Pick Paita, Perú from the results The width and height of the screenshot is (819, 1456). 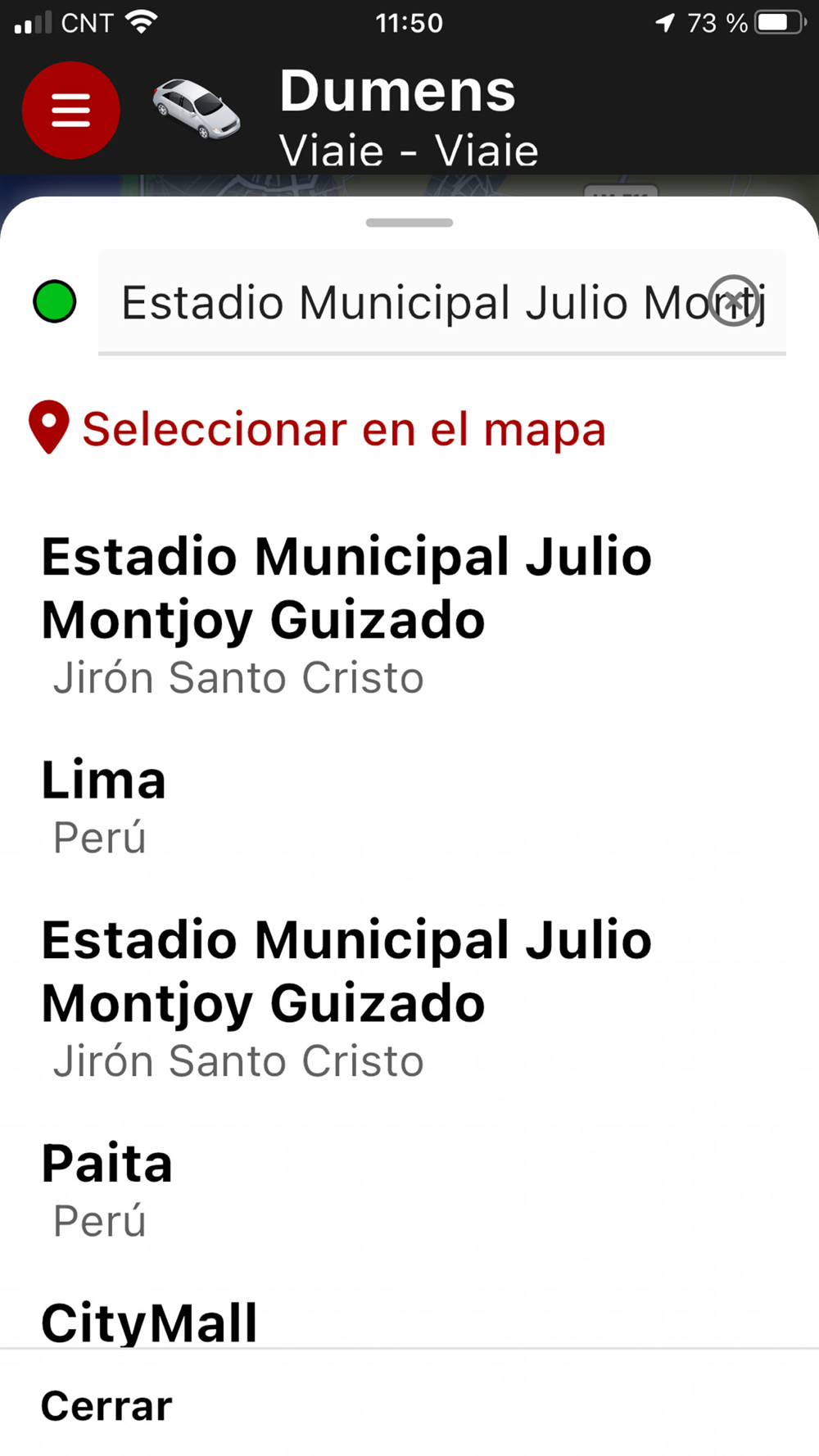pos(106,1187)
